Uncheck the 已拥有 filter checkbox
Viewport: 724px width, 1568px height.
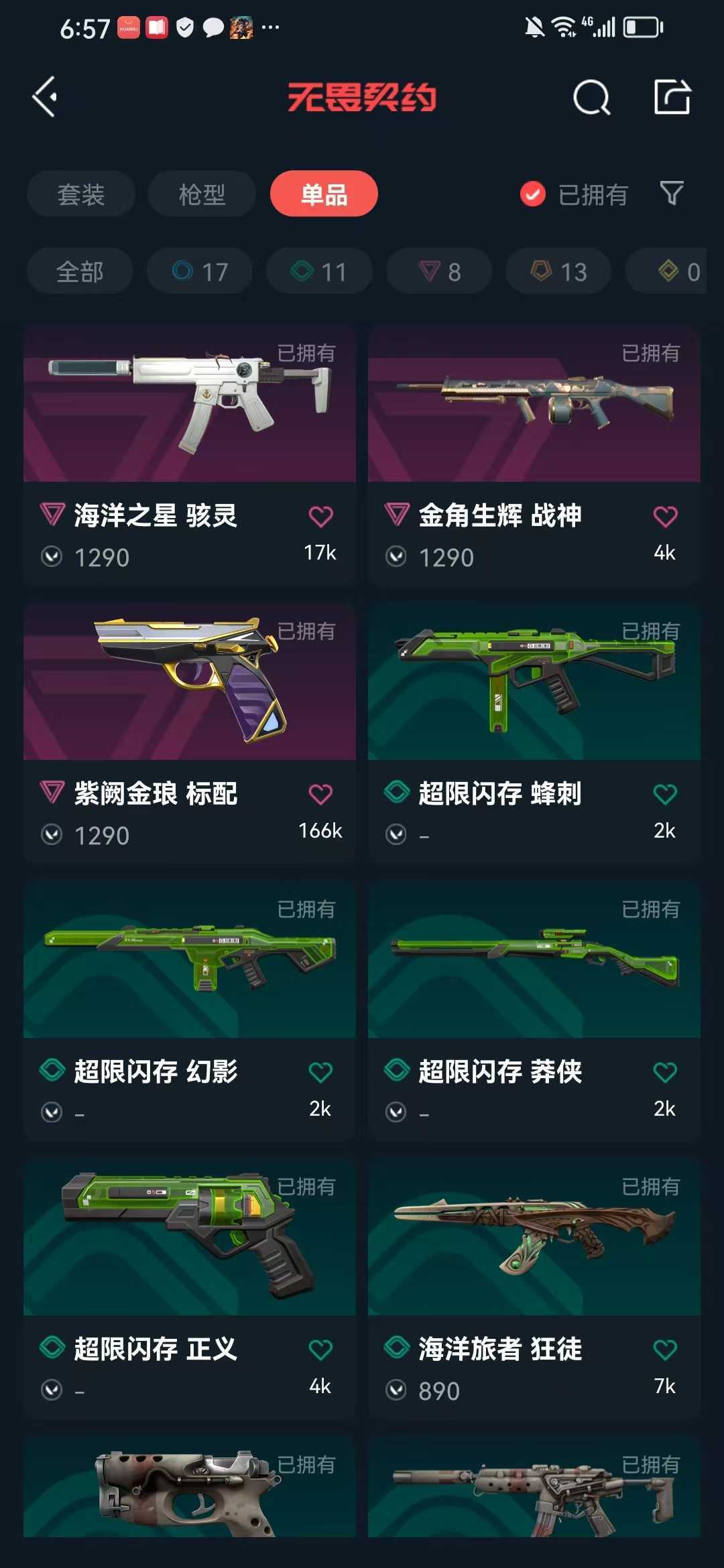533,194
